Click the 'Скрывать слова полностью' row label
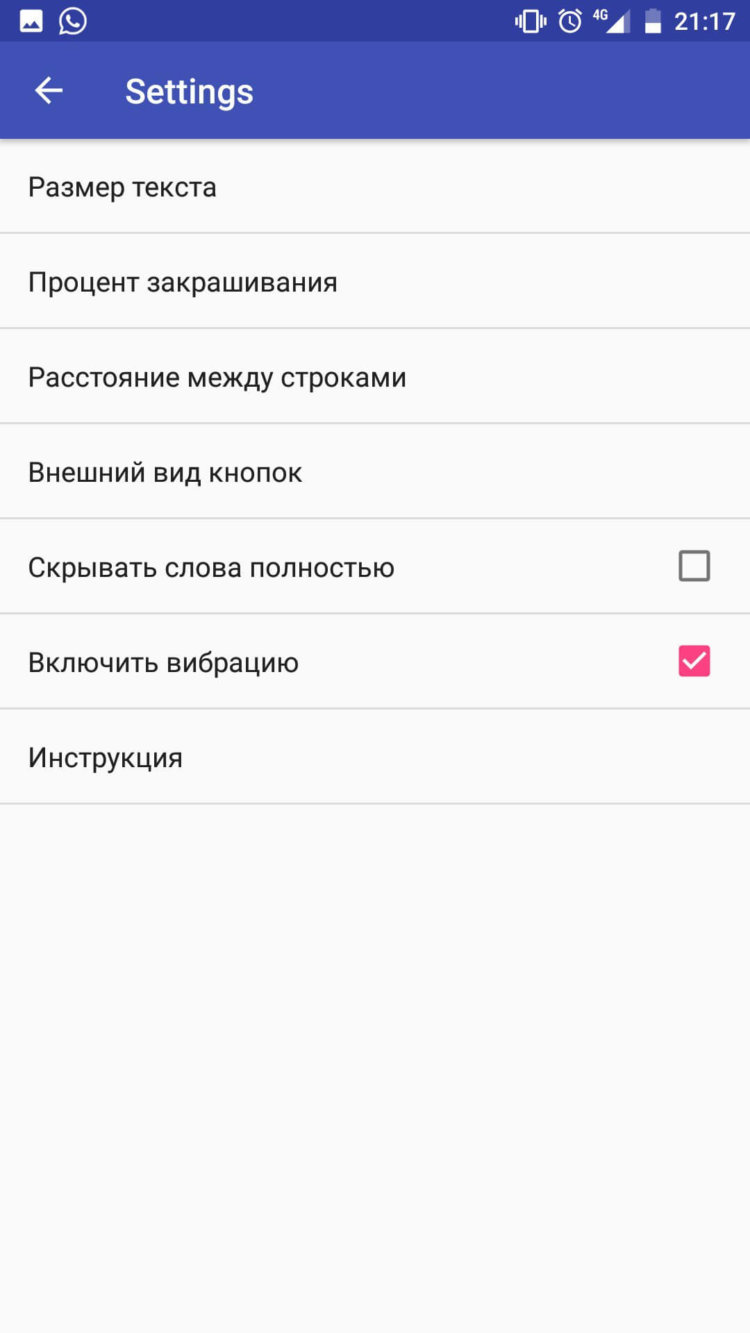The width and height of the screenshot is (750, 1333). tap(212, 566)
